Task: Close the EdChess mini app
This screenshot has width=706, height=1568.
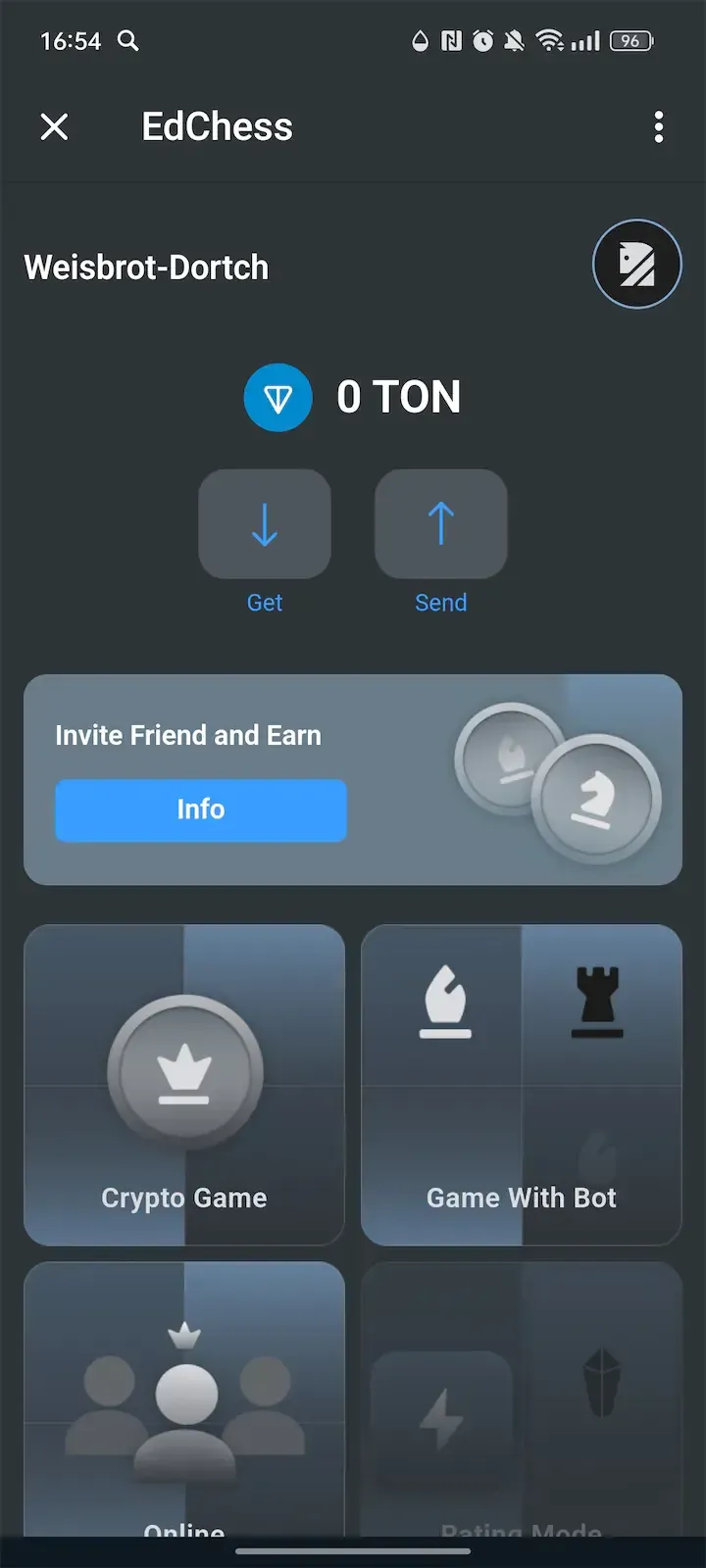Action: pyautogui.click(x=55, y=127)
